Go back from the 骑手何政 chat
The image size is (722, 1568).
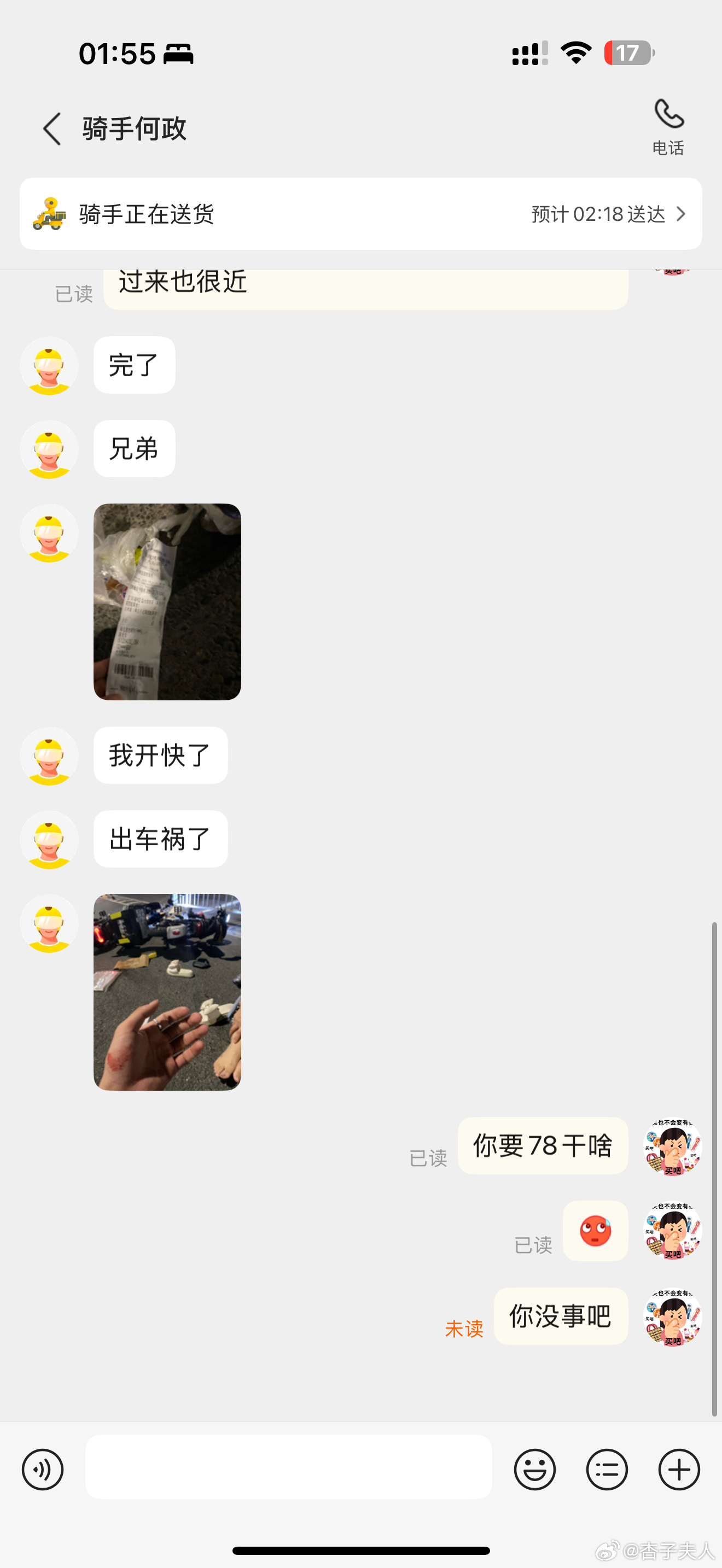[53, 129]
